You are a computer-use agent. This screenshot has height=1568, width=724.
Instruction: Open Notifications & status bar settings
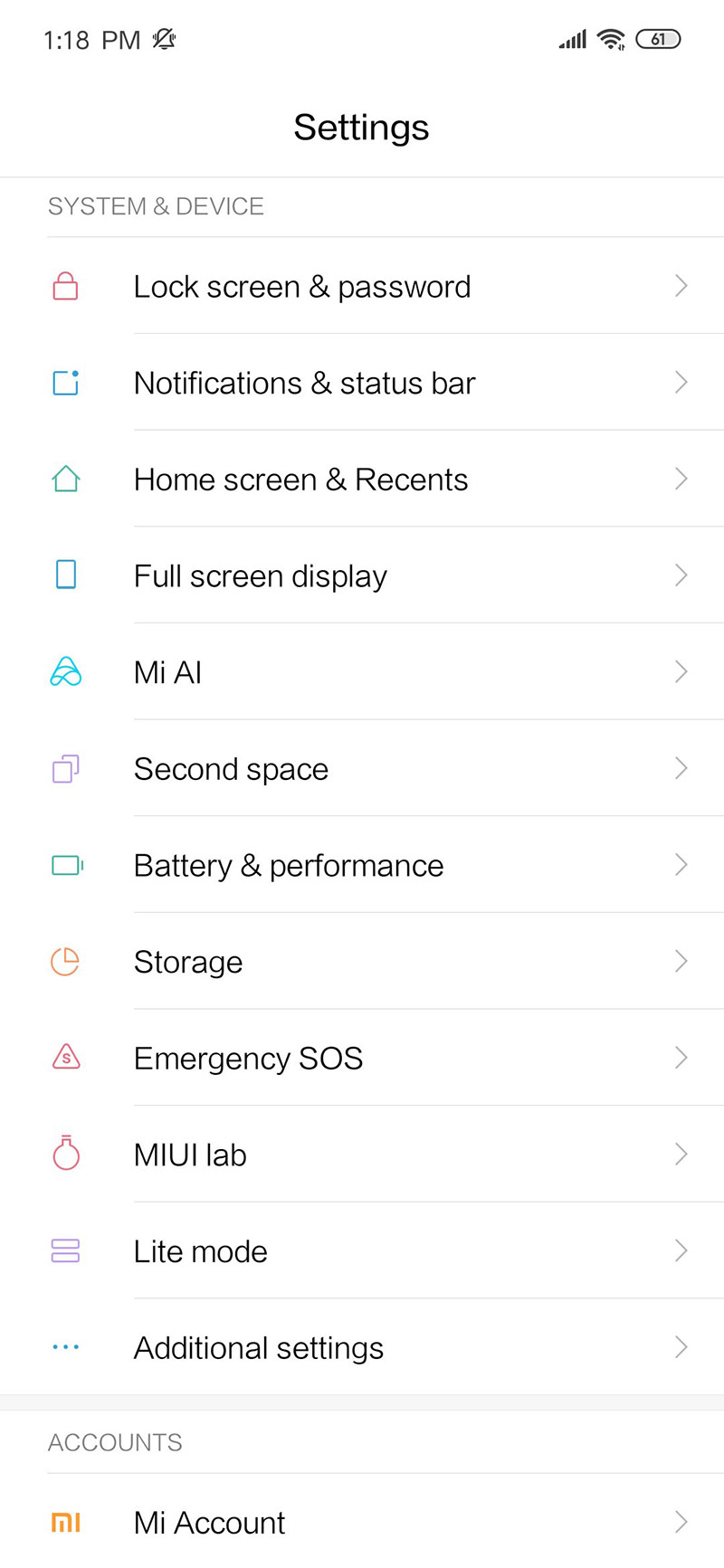tap(304, 384)
